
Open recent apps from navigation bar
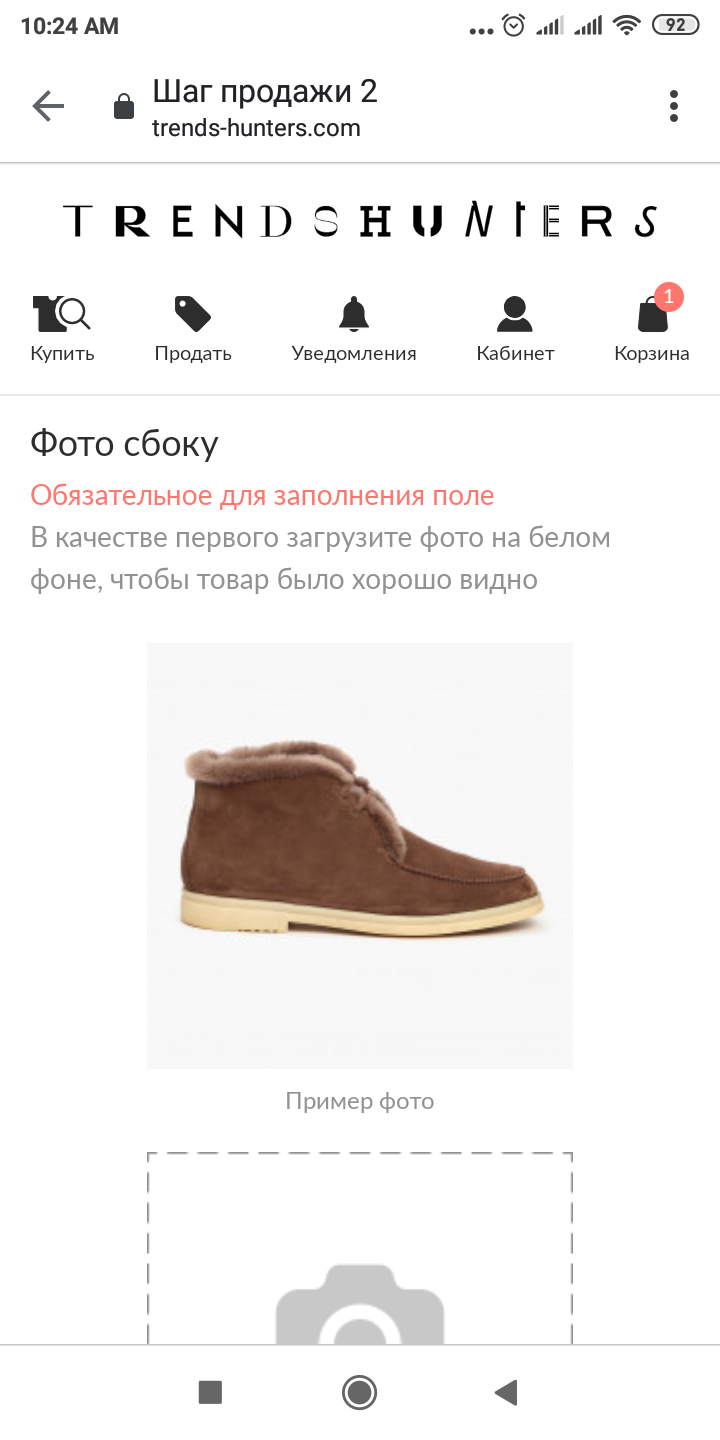[210, 1392]
